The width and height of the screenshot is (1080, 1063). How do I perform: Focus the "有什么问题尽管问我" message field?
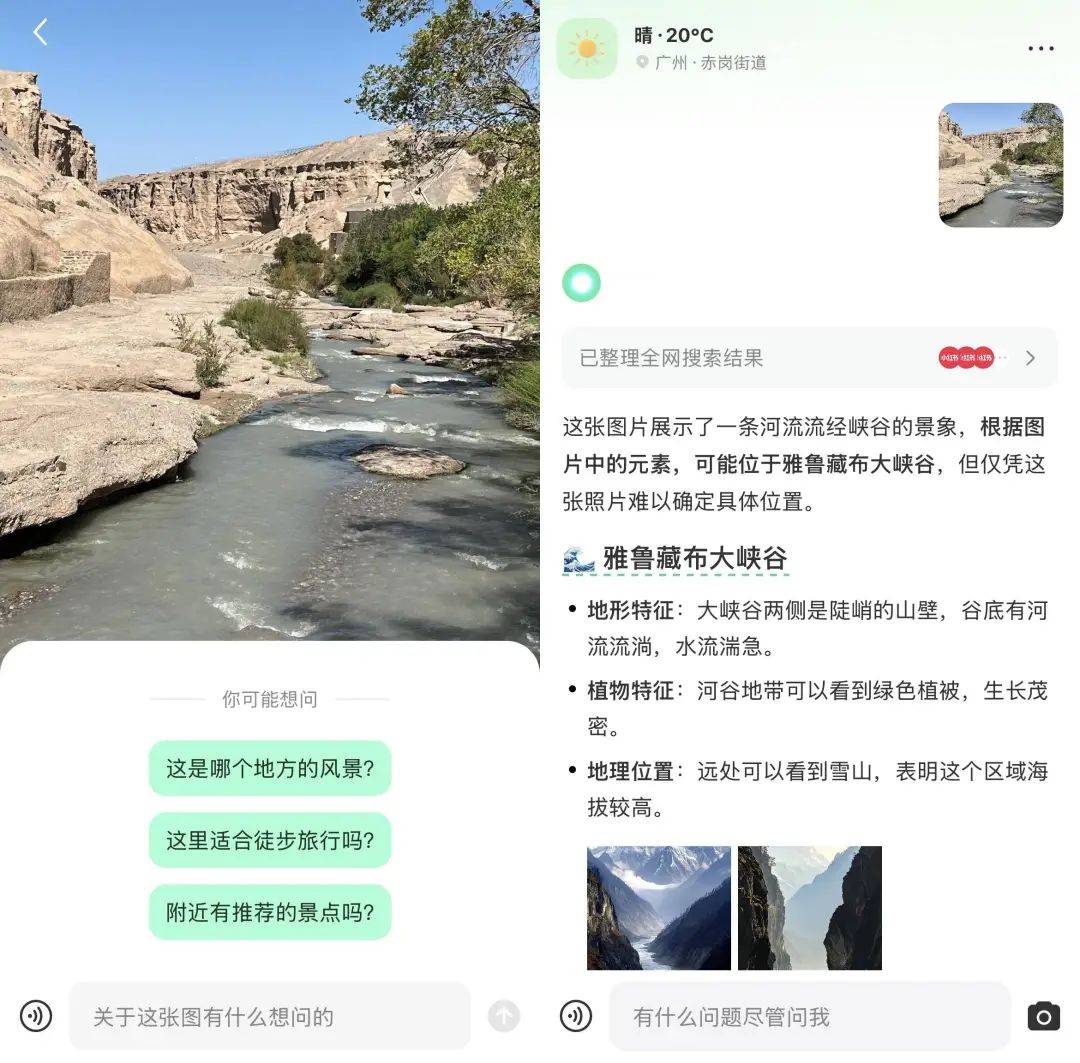pyautogui.click(x=810, y=1017)
